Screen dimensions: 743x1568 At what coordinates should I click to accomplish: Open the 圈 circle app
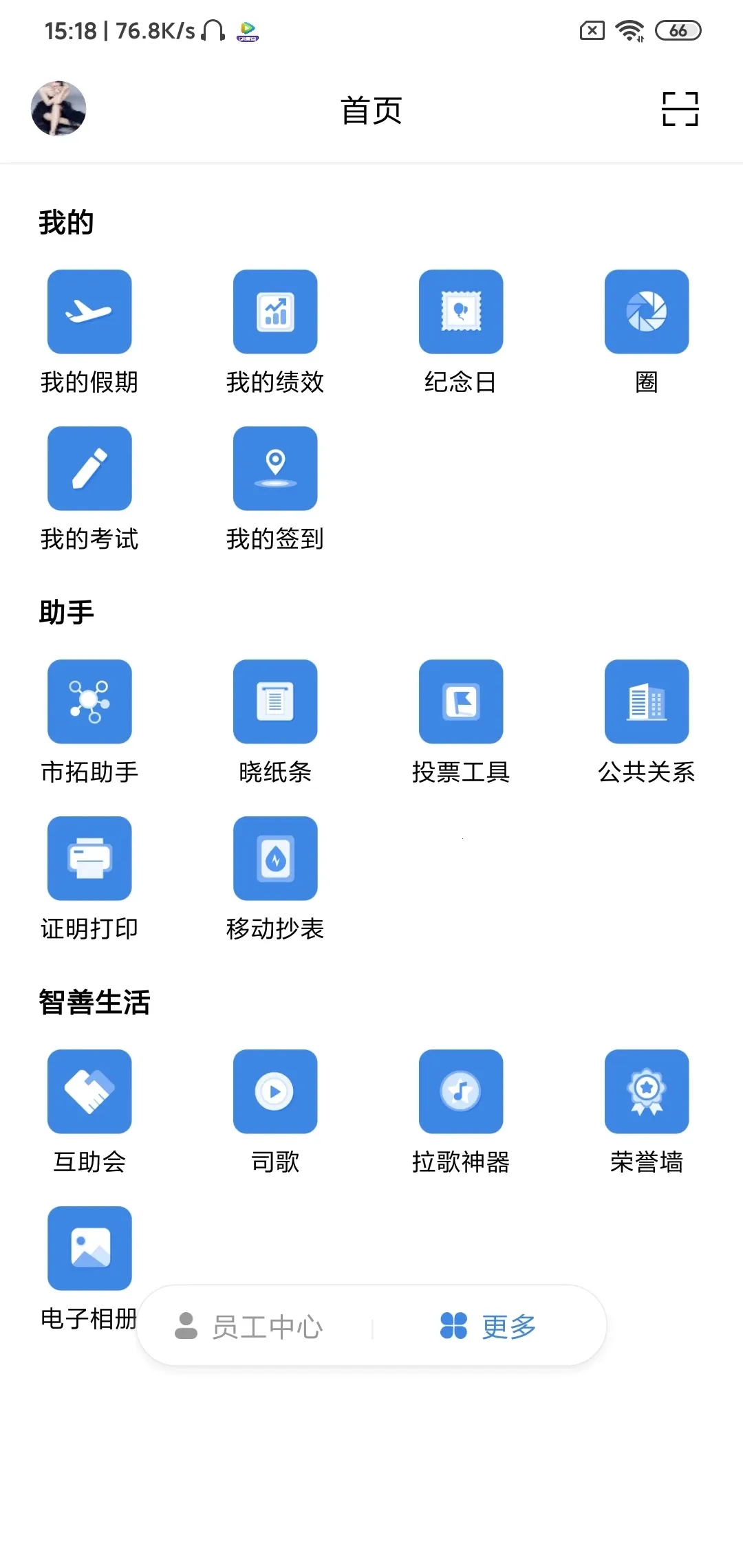(647, 312)
